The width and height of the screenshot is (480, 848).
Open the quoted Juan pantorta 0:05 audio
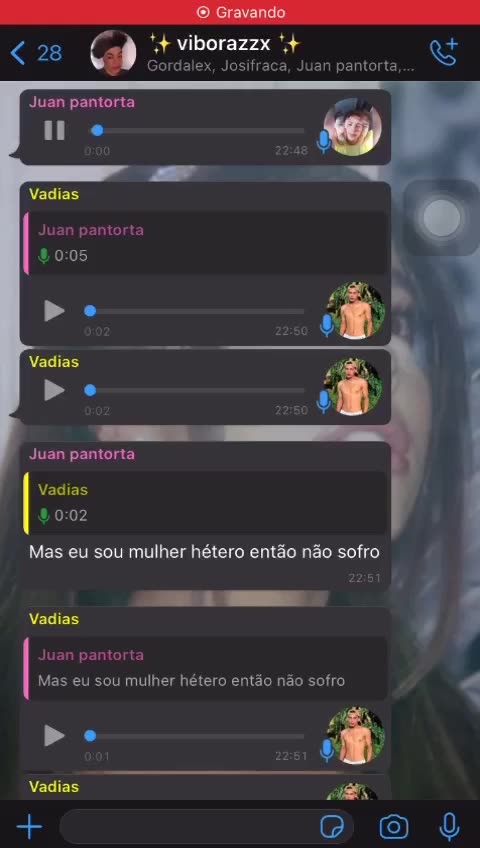pos(205,243)
